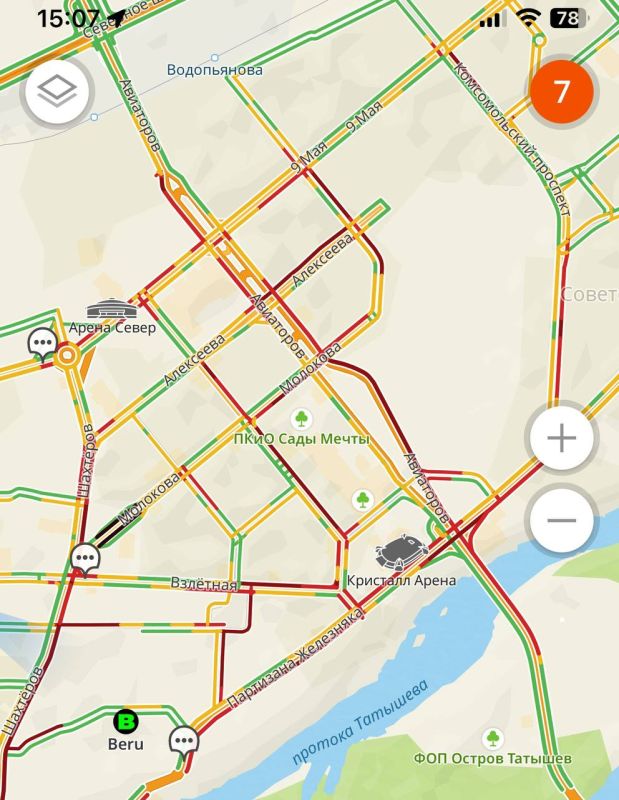Open ПКиО Сады Мечты park marker

tap(301, 418)
